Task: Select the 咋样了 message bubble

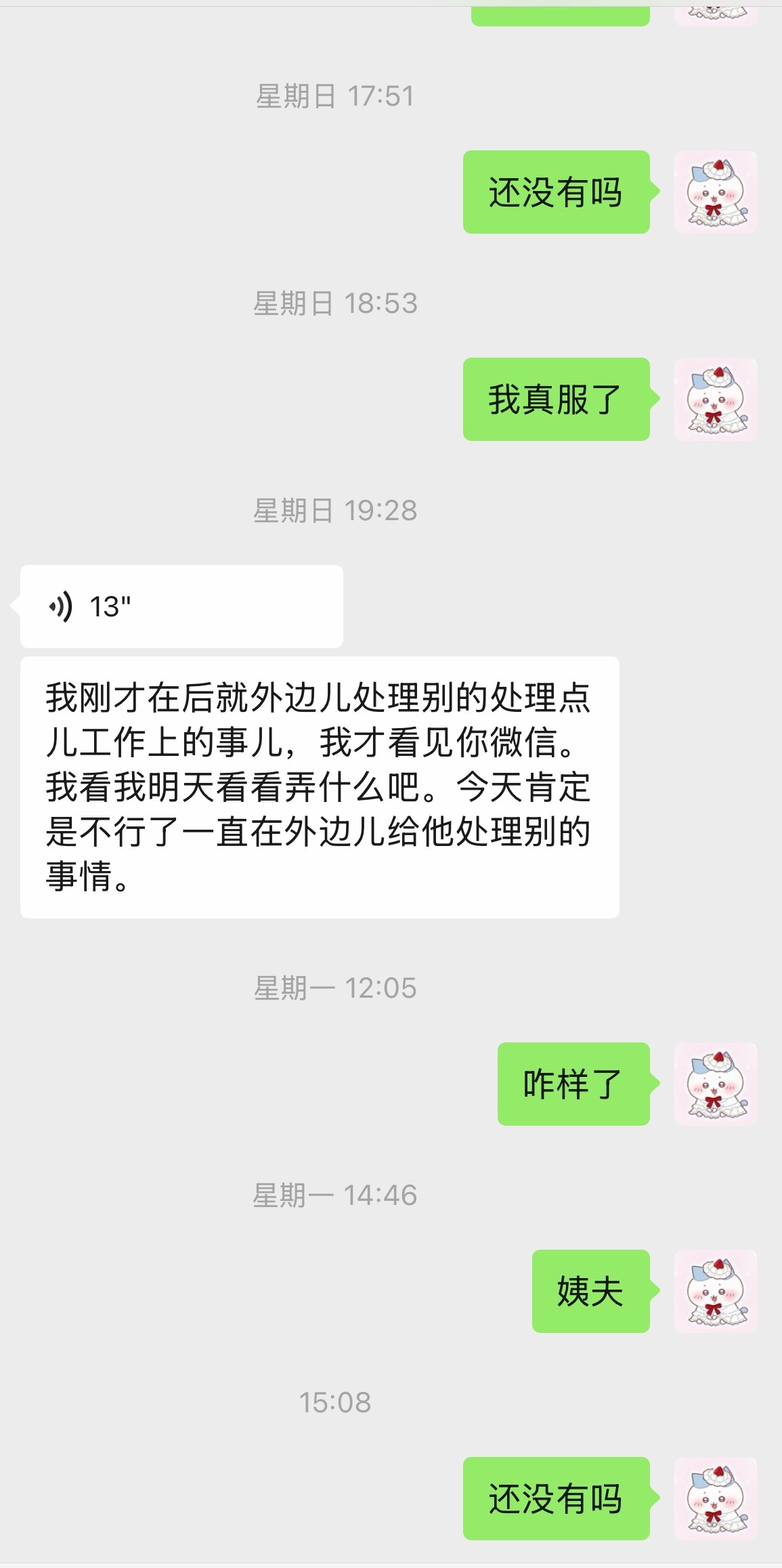Action: 572,1083
